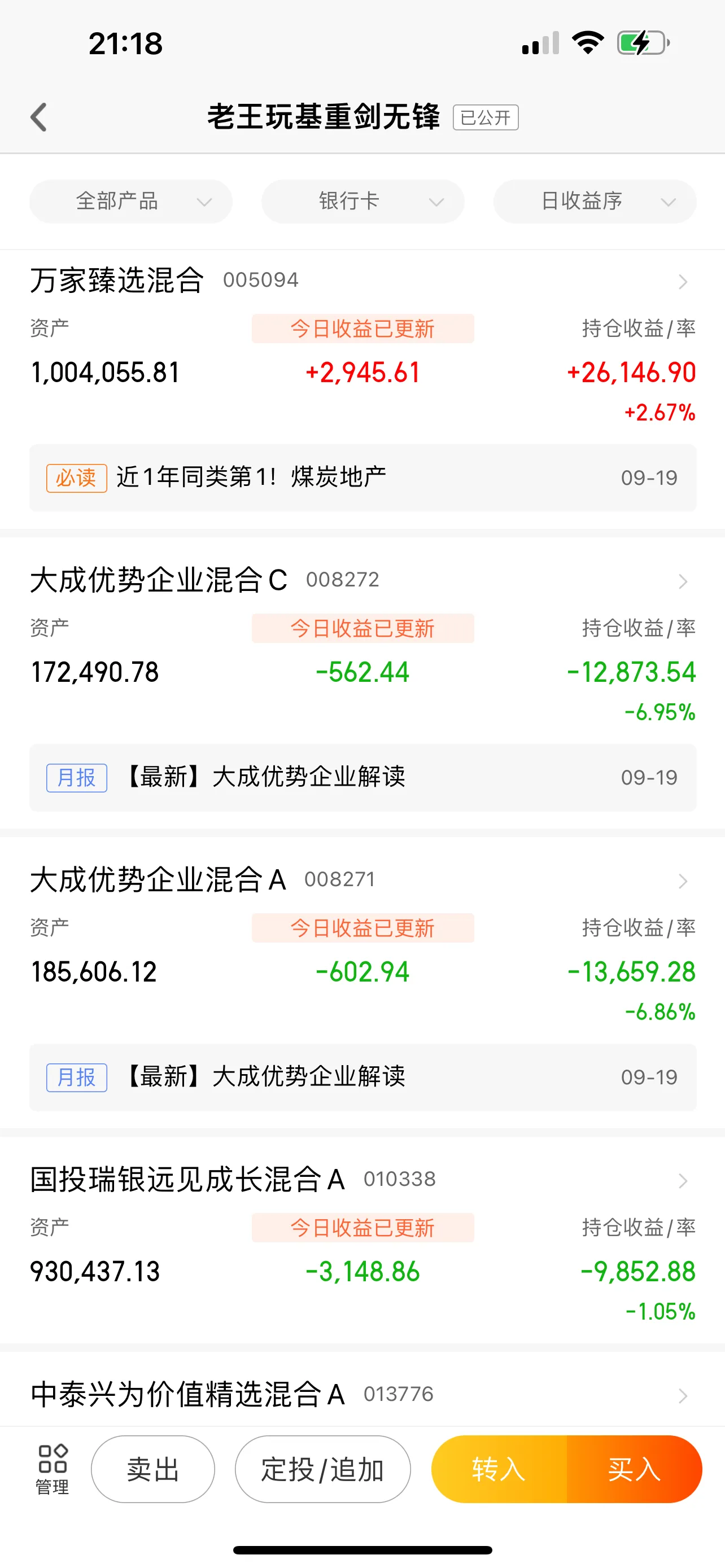Open the 银行卡 dropdown
This screenshot has height=1568, width=725.
[363, 202]
